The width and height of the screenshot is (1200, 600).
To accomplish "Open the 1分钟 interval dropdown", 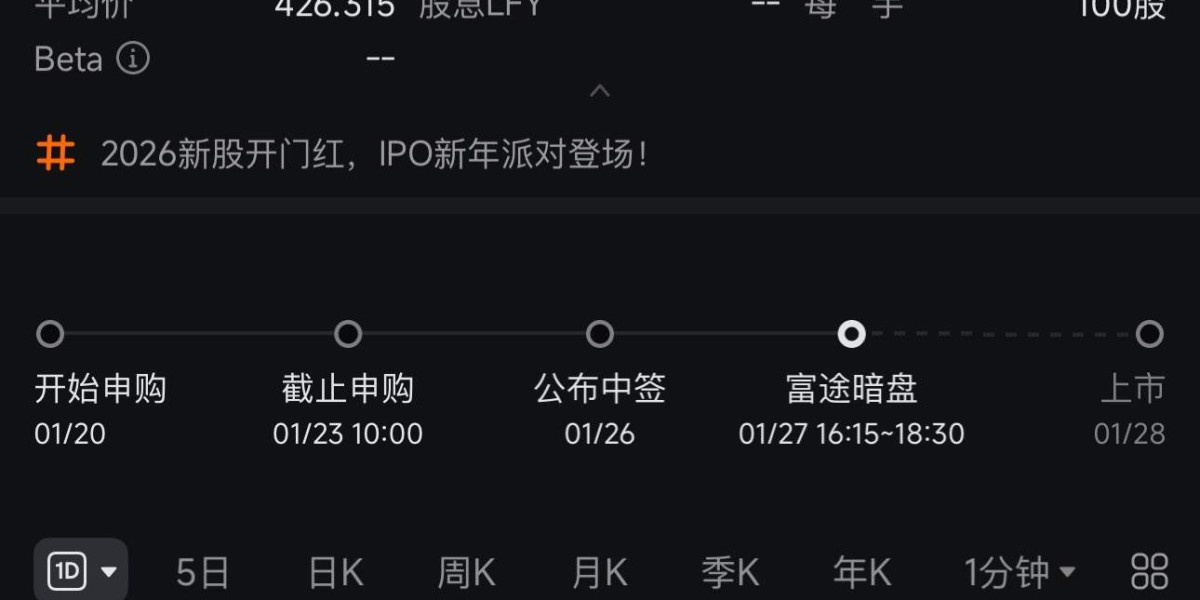I will pos(1020,573).
